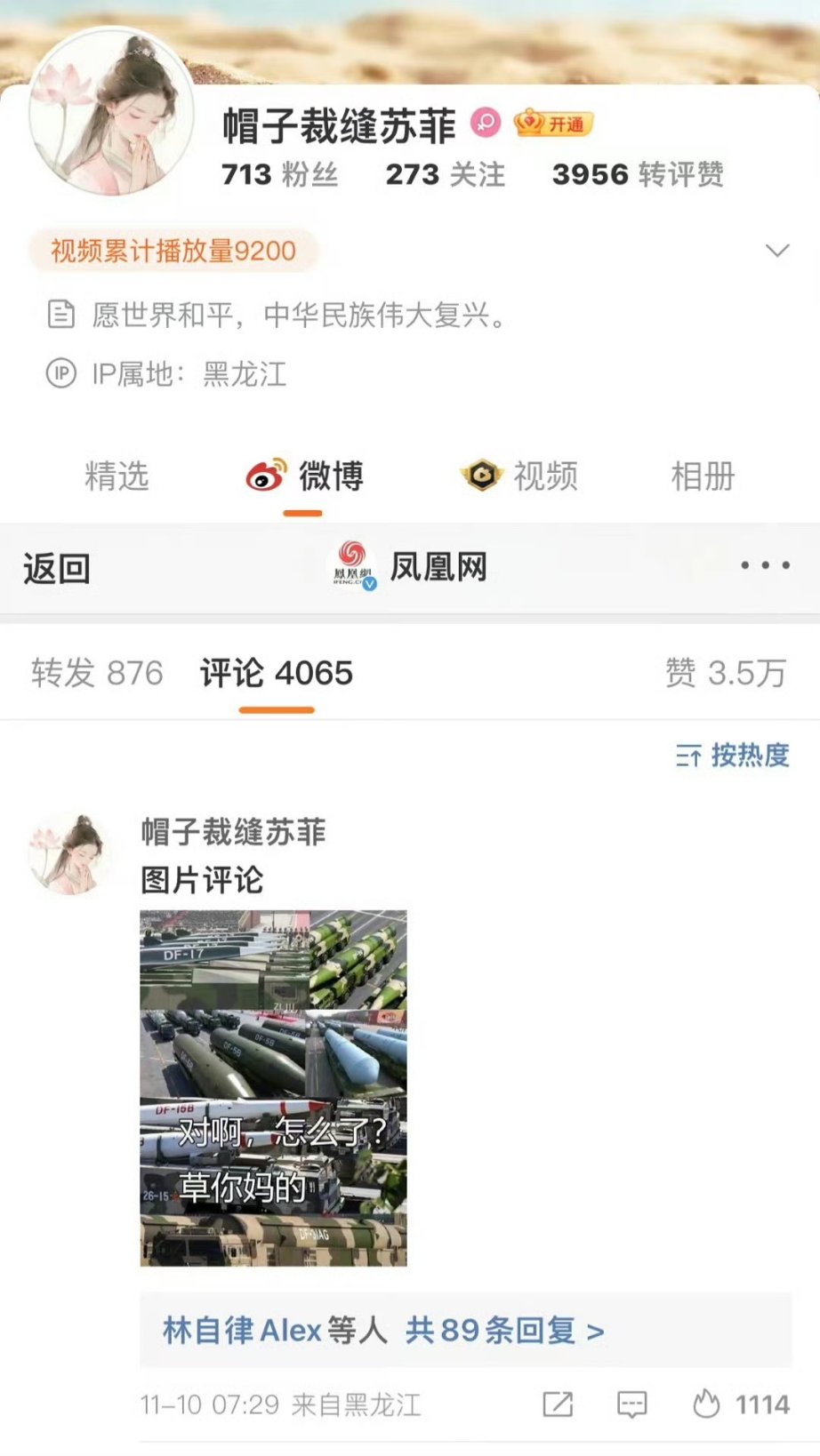Select the 评论 4065 tab
Viewport: 820px width, 1456px height.
coord(277,673)
